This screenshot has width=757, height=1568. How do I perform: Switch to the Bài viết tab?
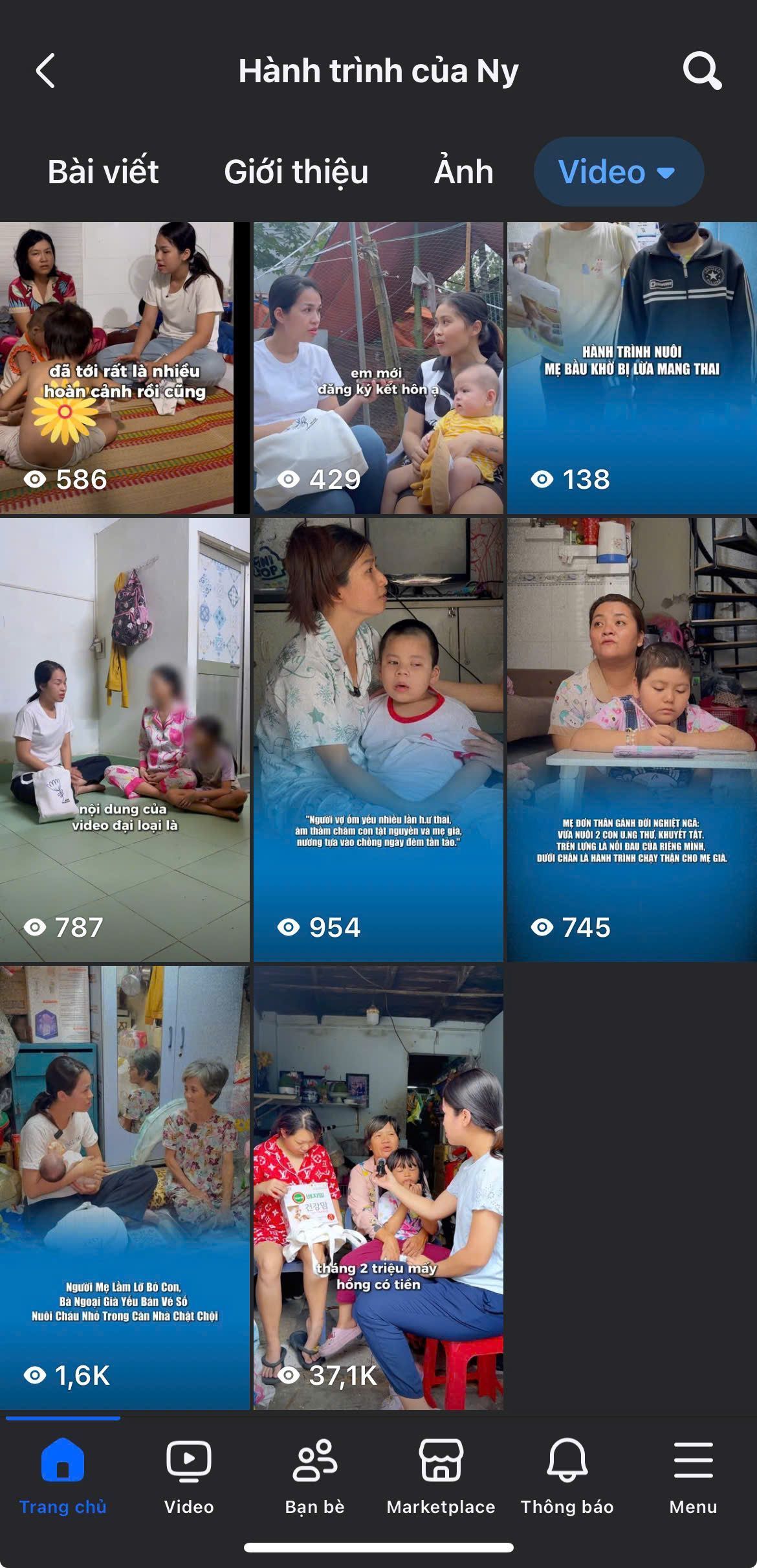coord(103,172)
